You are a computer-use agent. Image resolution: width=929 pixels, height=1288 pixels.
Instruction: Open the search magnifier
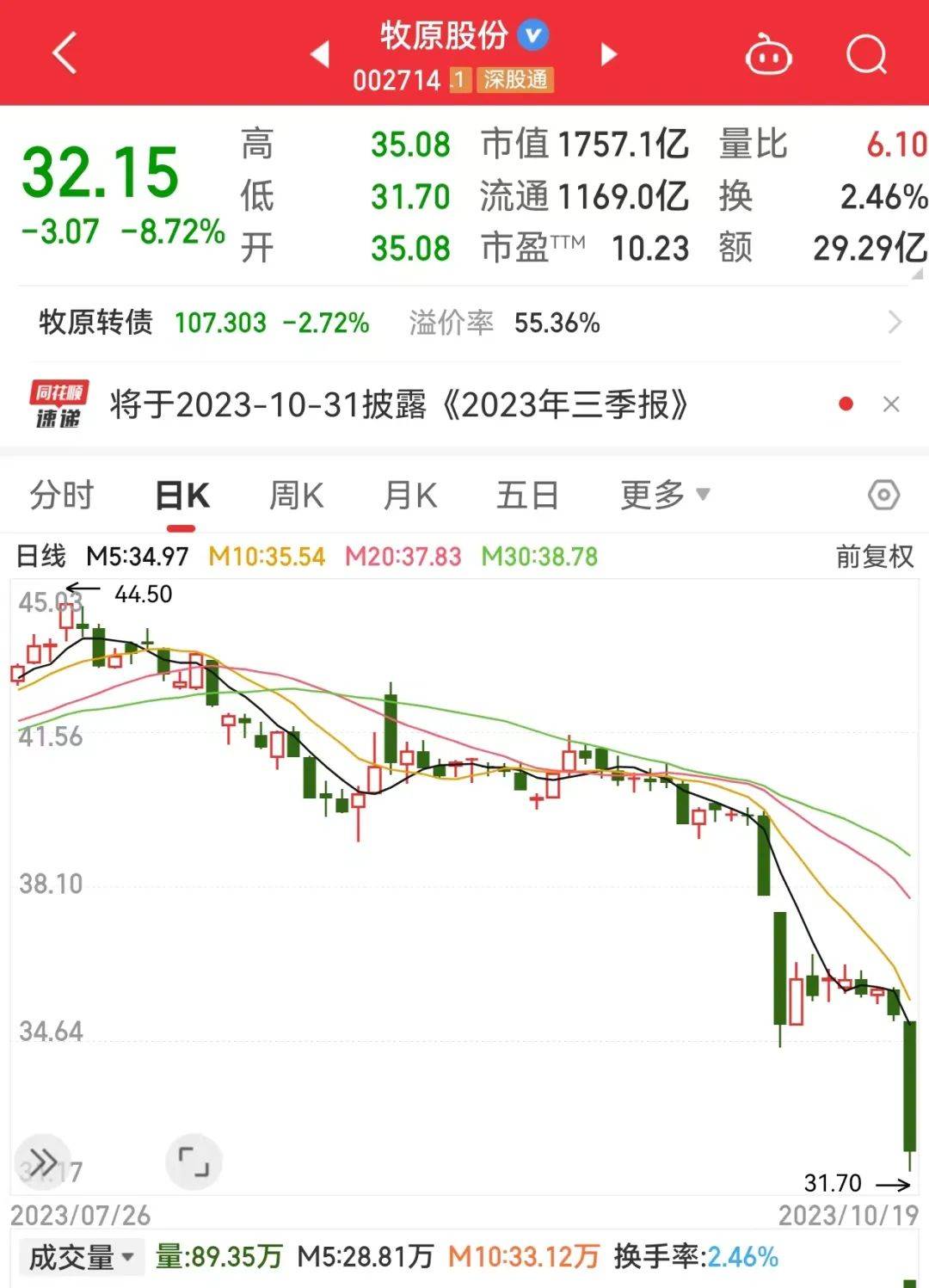[x=865, y=55]
